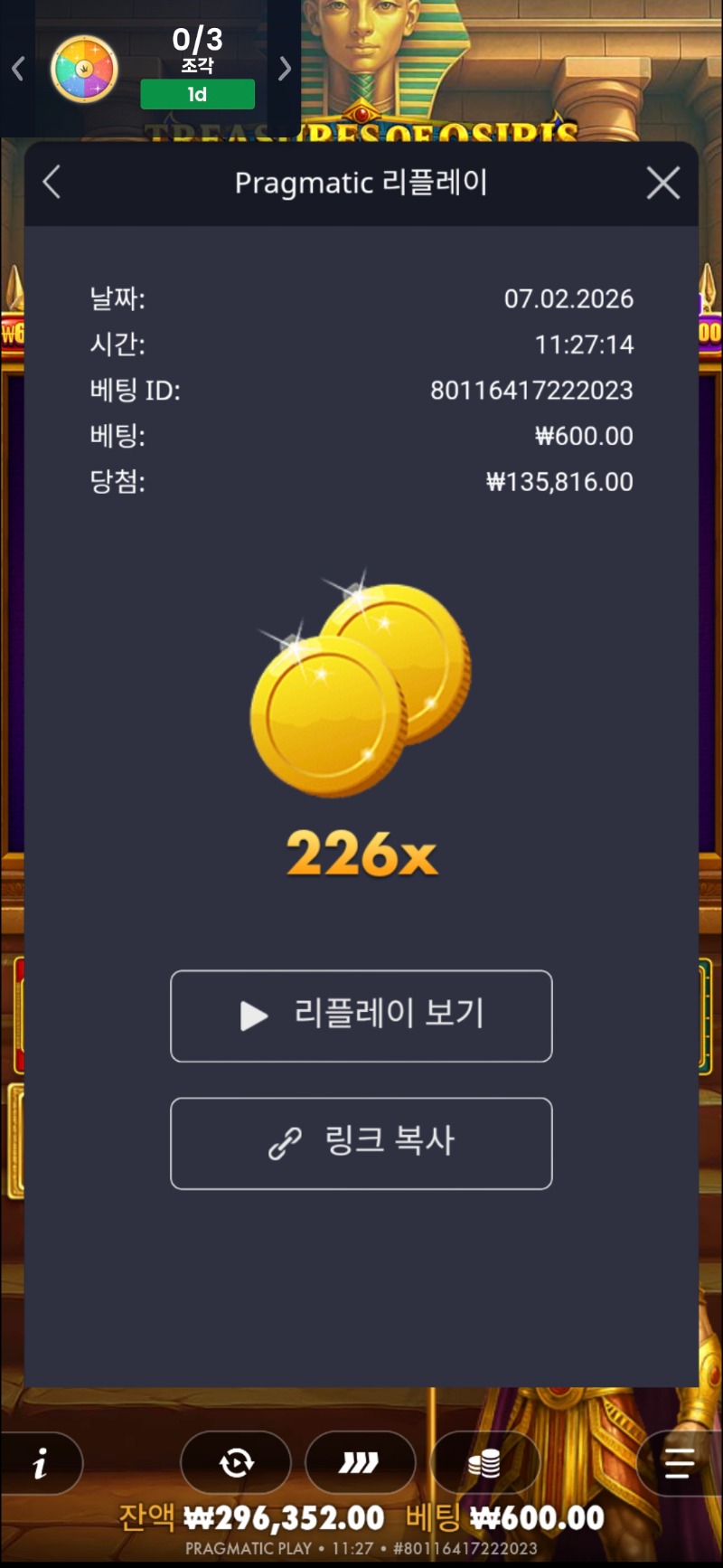723x1568 pixels.
Task: Close the Pragmatic replay dialog
Action: point(663,184)
